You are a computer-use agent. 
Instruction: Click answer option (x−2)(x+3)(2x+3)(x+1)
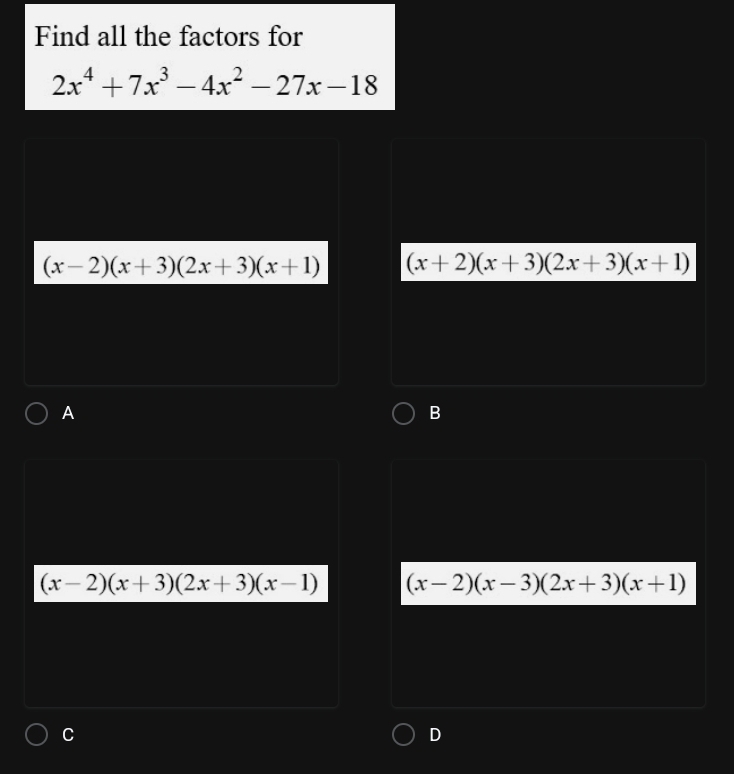point(182,264)
